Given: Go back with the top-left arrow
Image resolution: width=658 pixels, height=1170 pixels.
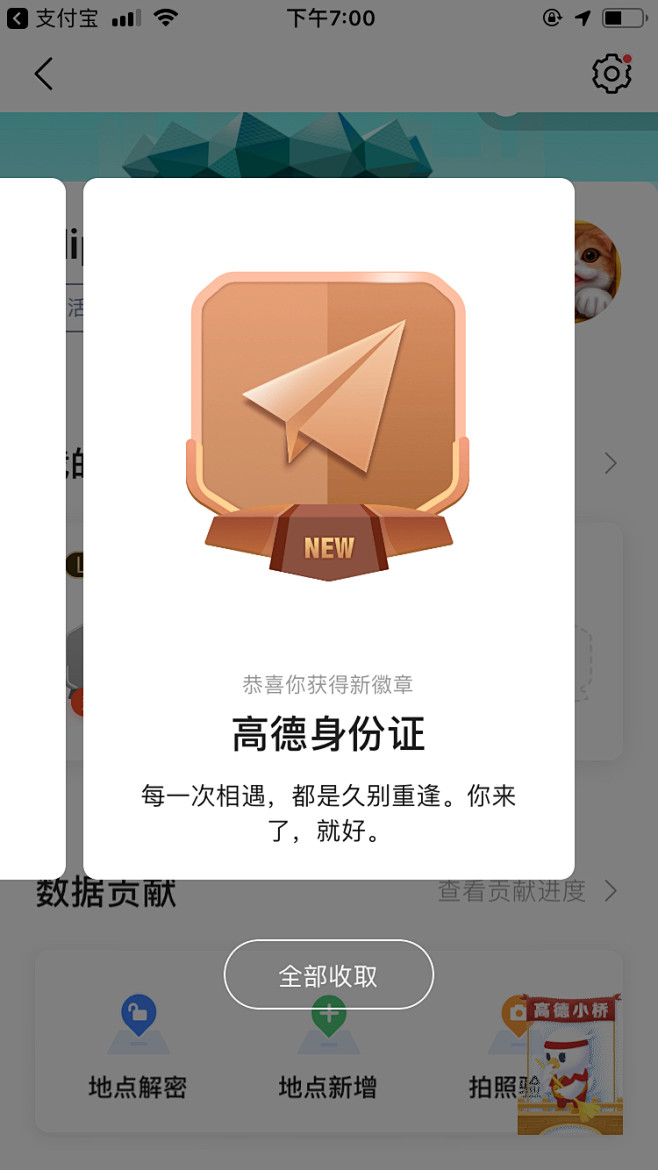Looking at the screenshot, I should pyautogui.click(x=43, y=74).
